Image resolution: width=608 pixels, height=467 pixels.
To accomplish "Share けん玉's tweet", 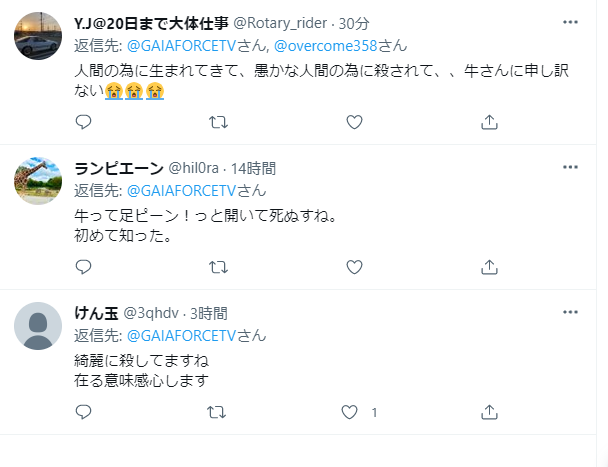I will (x=489, y=412).
